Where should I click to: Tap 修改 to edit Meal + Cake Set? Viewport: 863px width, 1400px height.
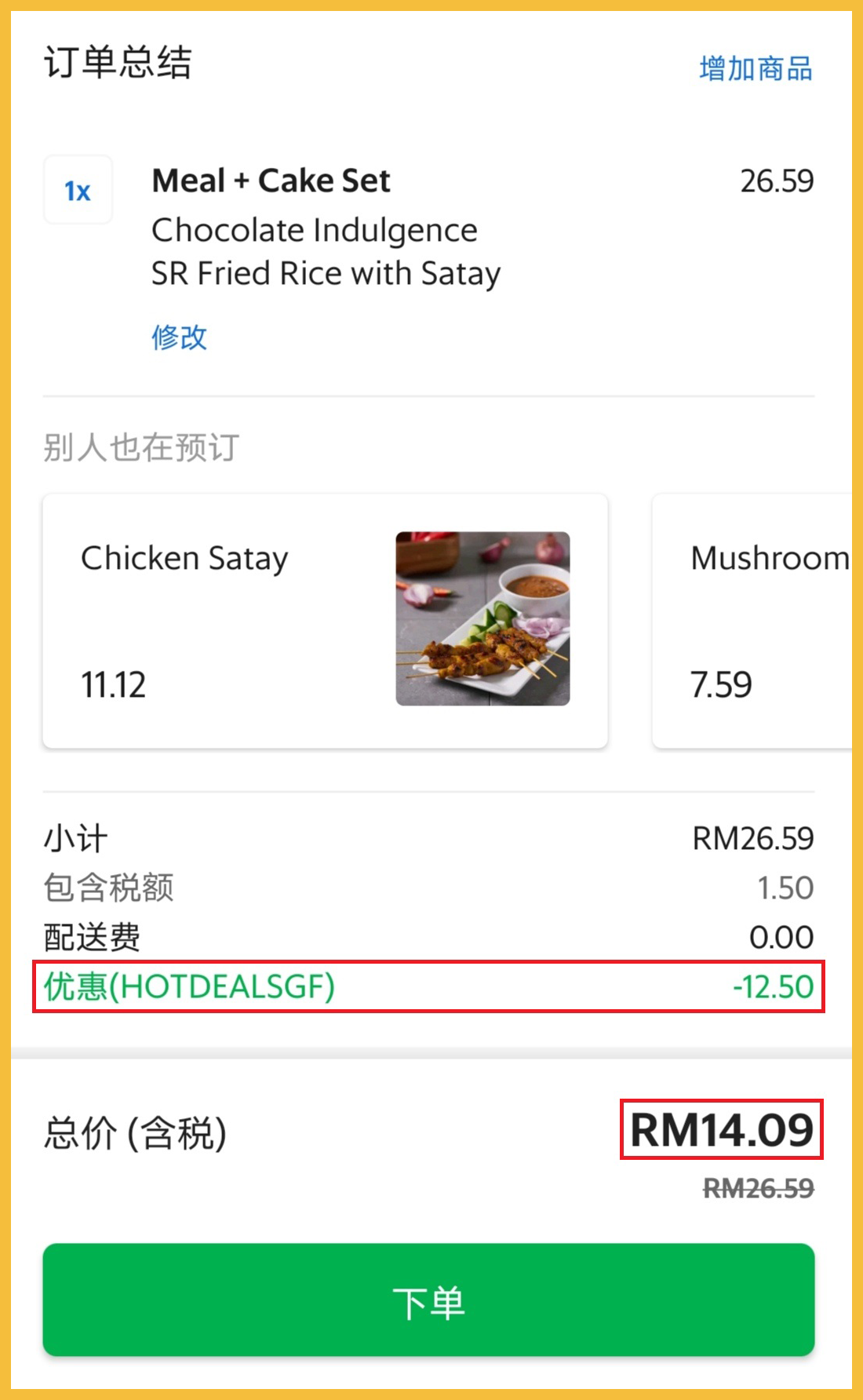(x=179, y=337)
